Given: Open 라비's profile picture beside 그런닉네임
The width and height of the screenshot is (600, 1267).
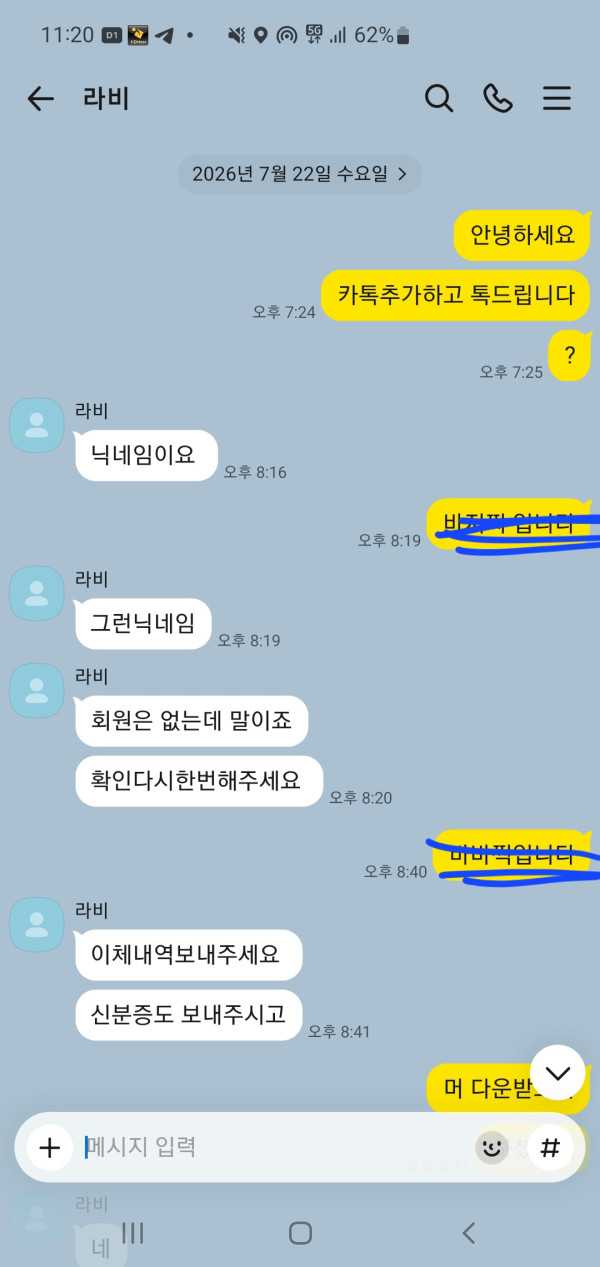Looking at the screenshot, I should pyautogui.click(x=37, y=593).
